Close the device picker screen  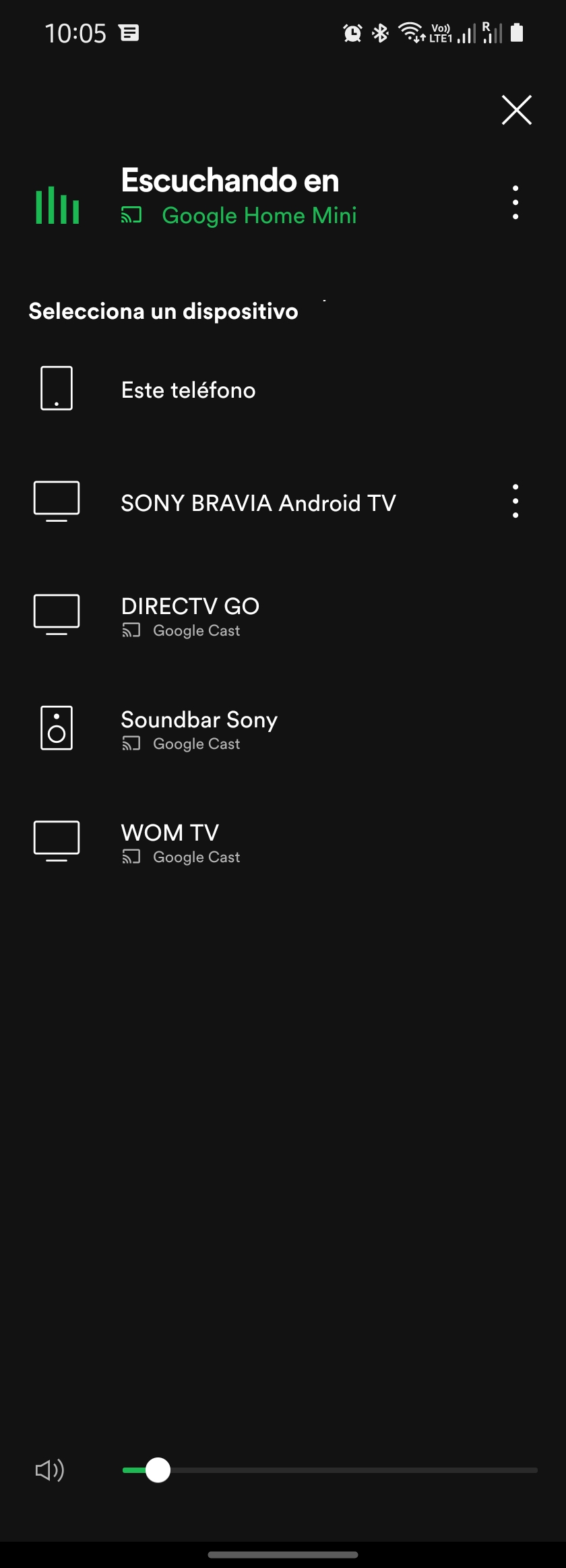click(516, 110)
